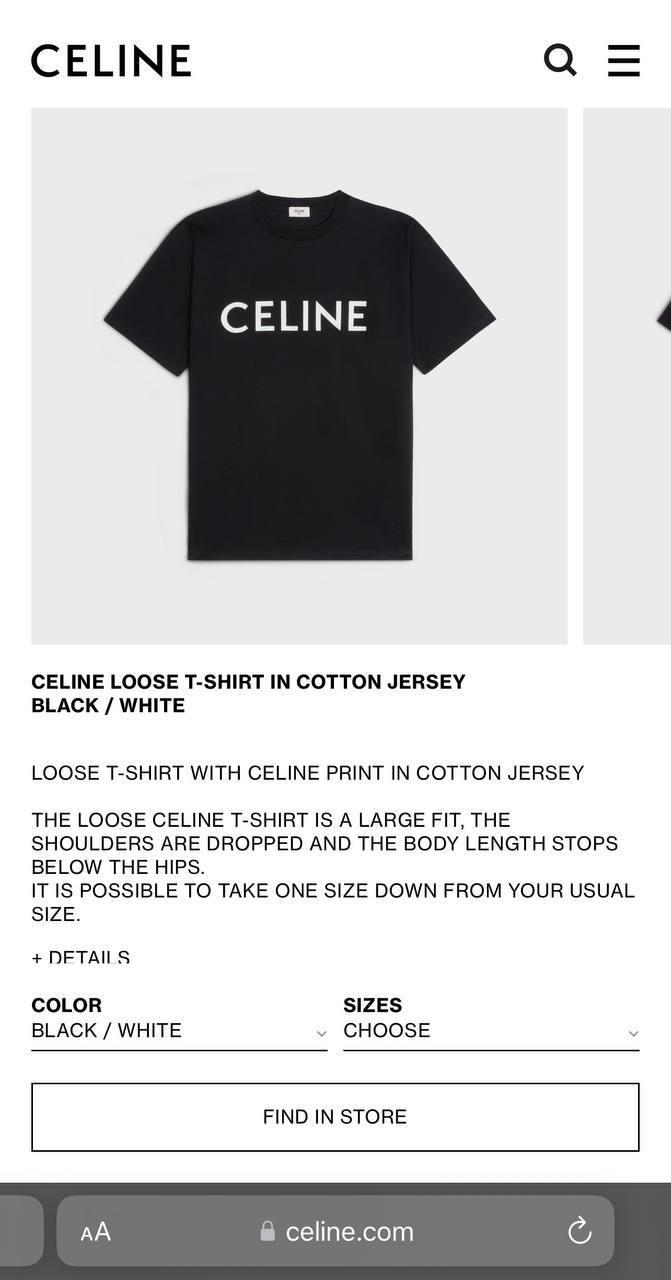Choose a size from the Sizes dropdown

490,1031
